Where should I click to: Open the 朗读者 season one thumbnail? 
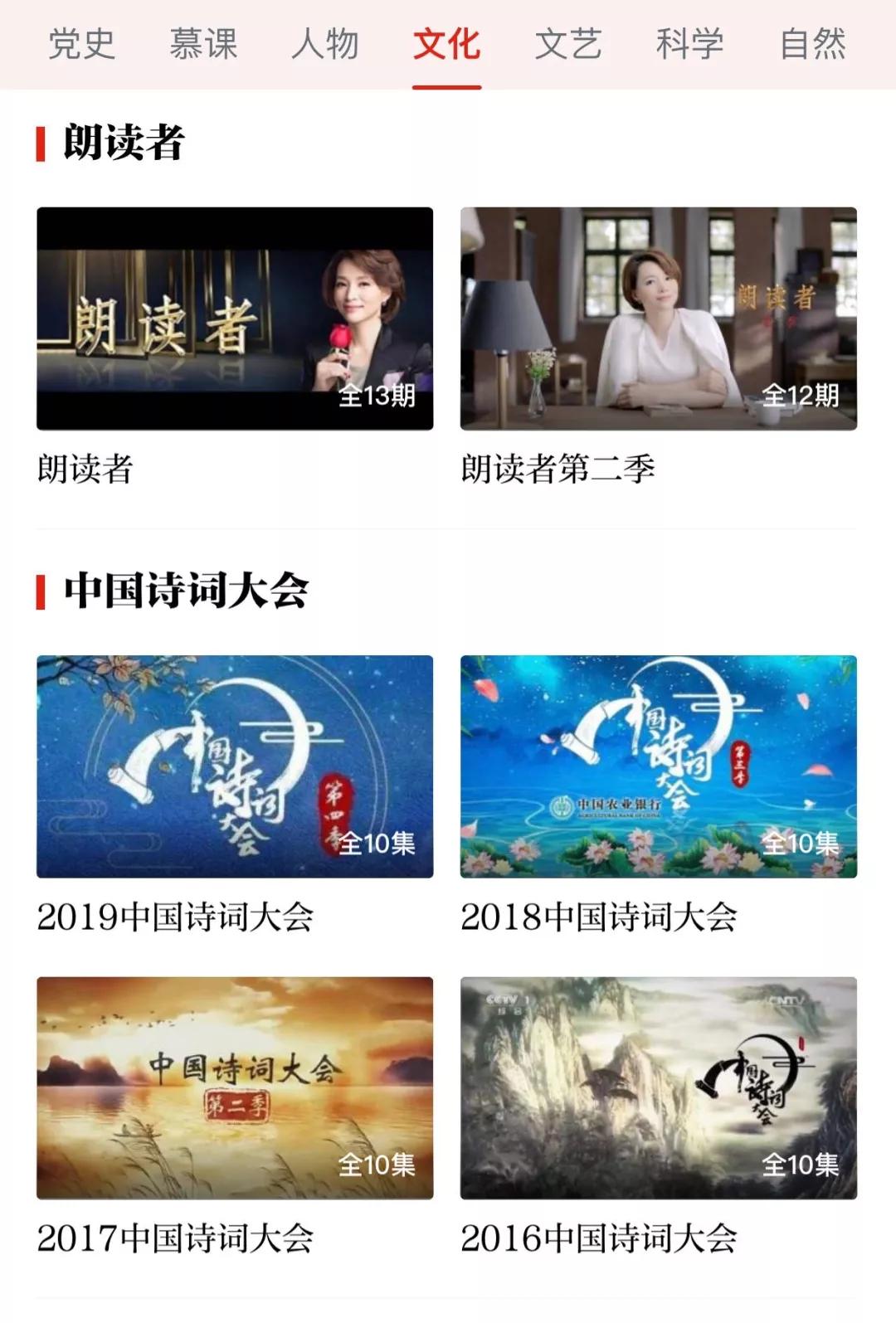(x=235, y=319)
